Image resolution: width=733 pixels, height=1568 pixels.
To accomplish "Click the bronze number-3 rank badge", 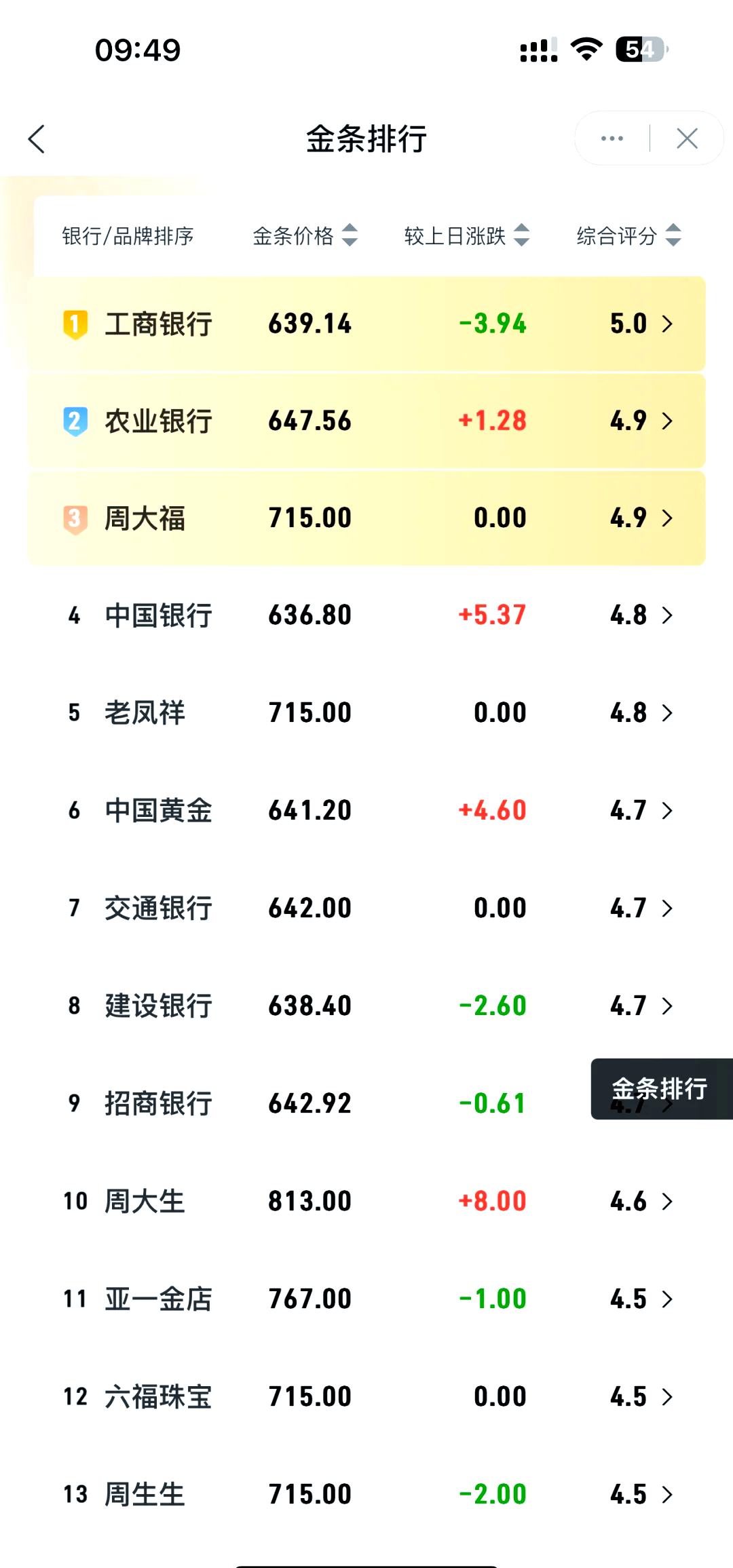I will 74,518.
